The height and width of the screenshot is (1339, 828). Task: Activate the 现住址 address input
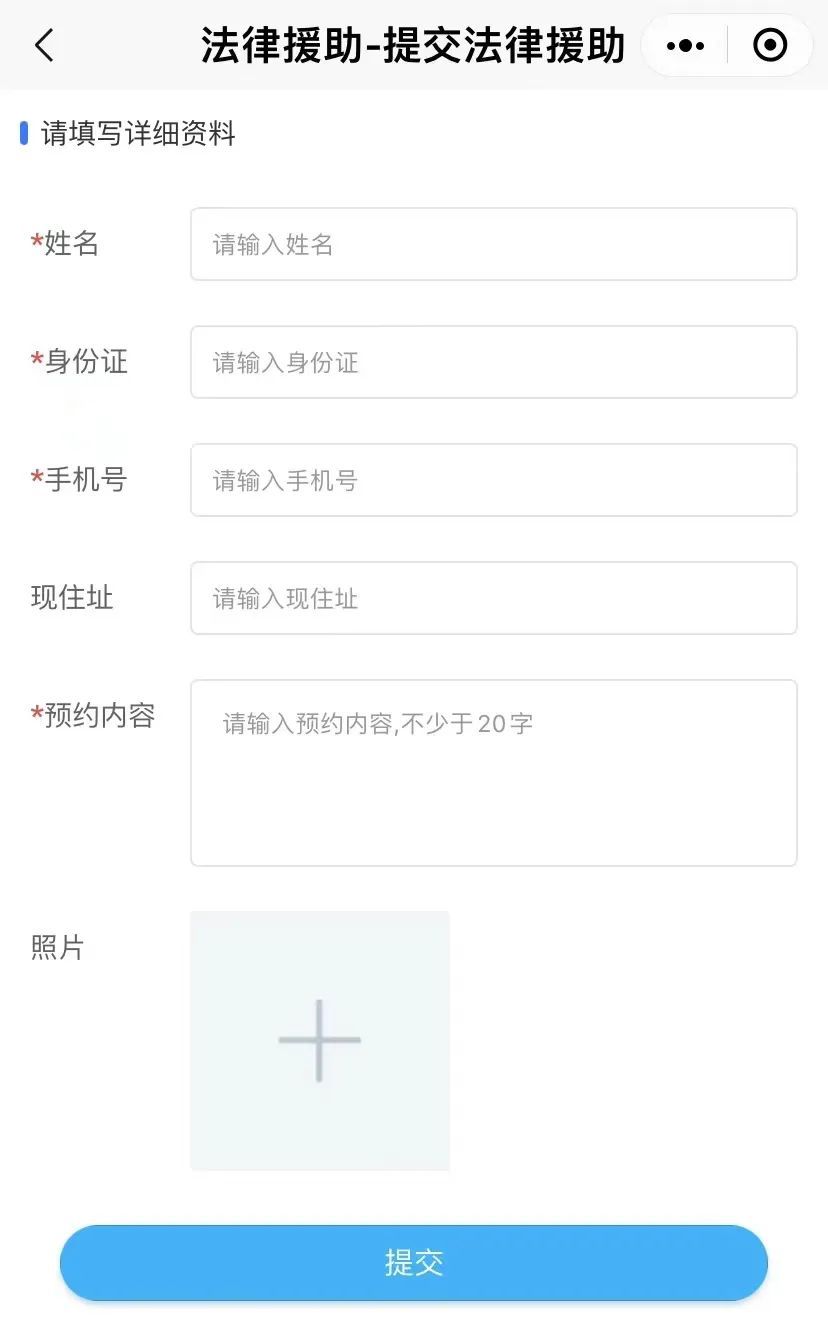point(493,598)
